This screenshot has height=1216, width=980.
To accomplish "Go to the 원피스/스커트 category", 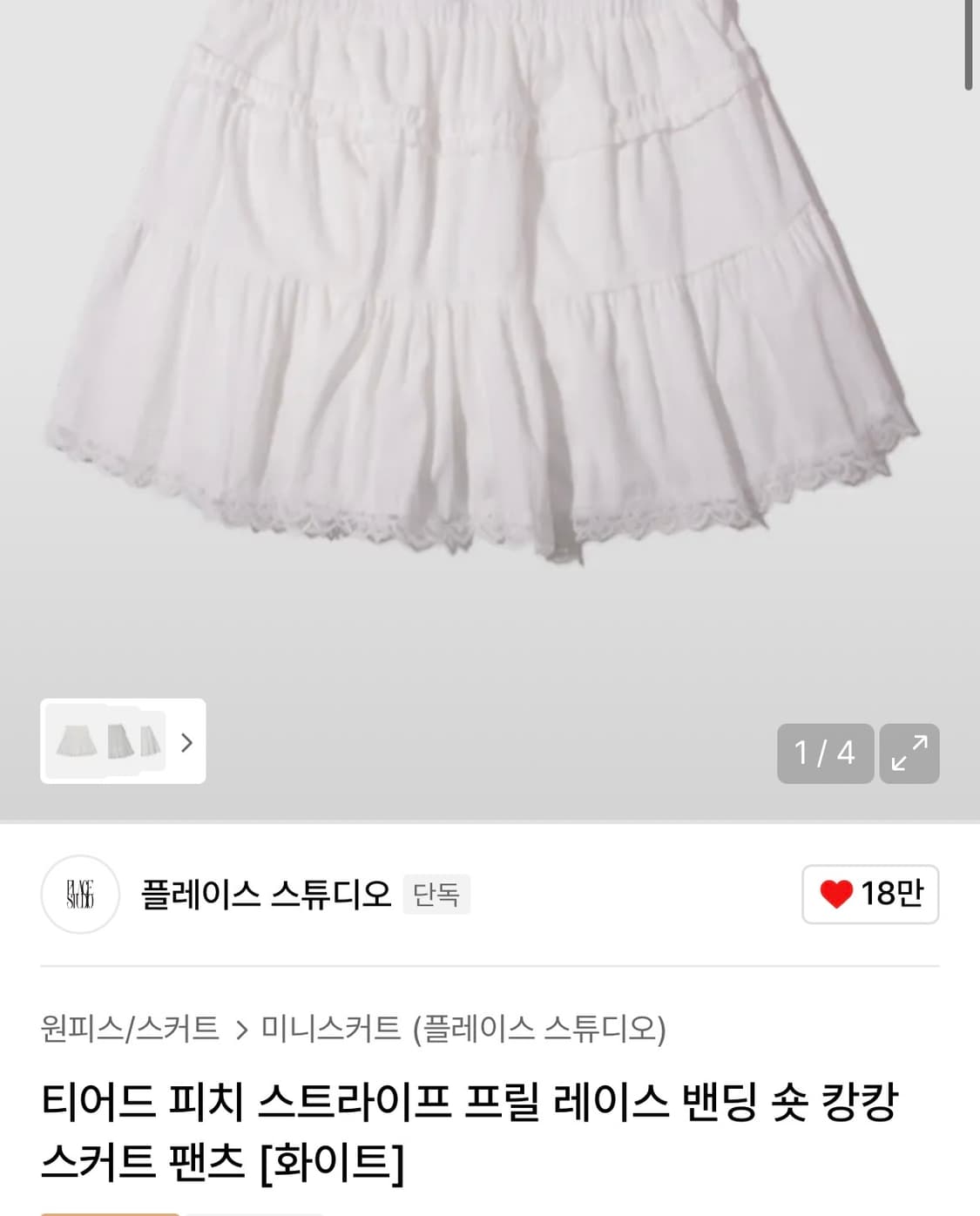I will (130, 1029).
